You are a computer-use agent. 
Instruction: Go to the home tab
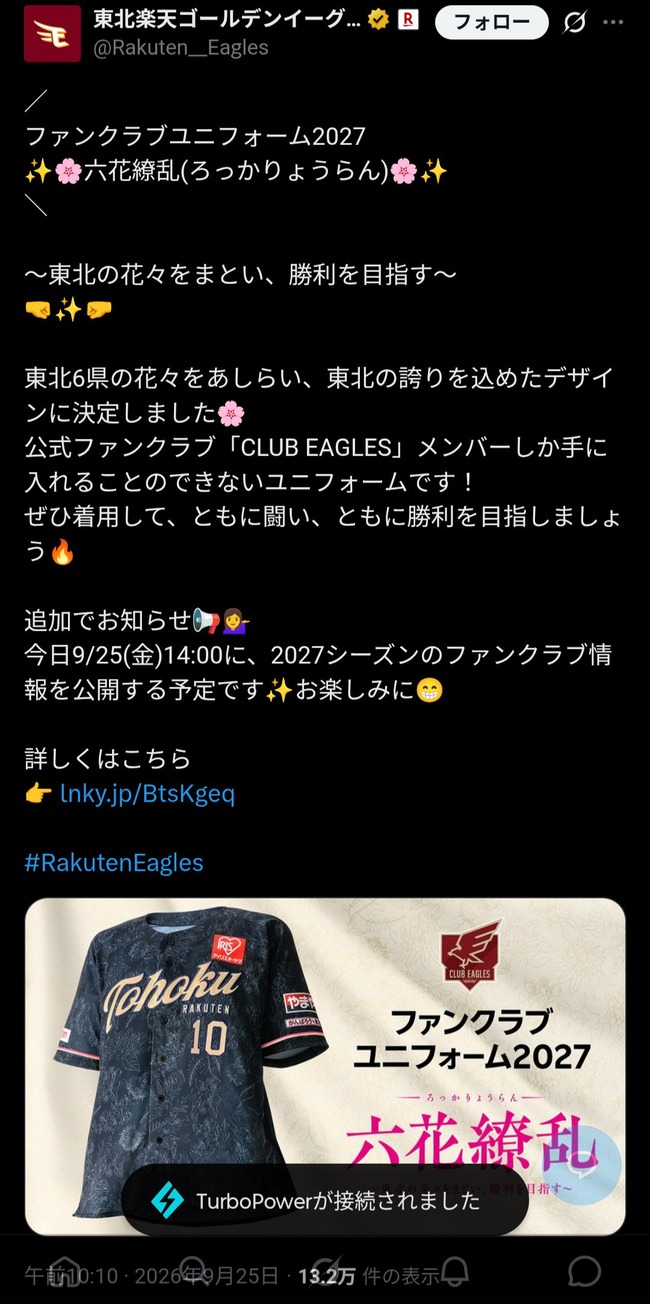(65, 1270)
